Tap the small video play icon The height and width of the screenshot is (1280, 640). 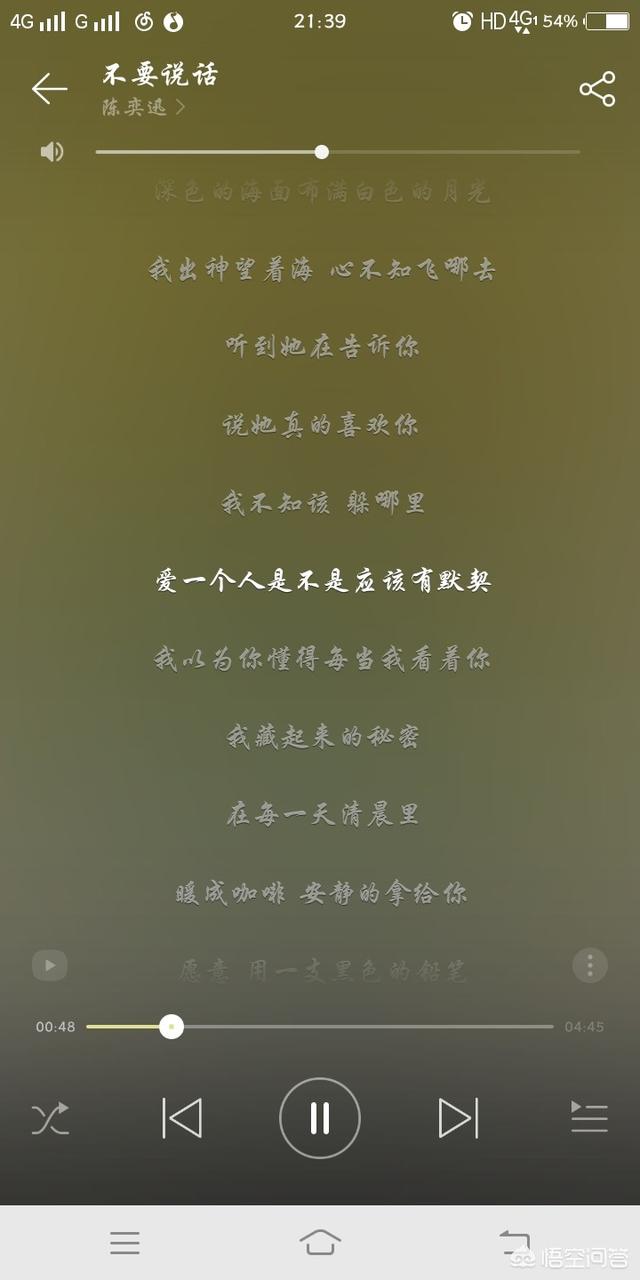coord(49,965)
